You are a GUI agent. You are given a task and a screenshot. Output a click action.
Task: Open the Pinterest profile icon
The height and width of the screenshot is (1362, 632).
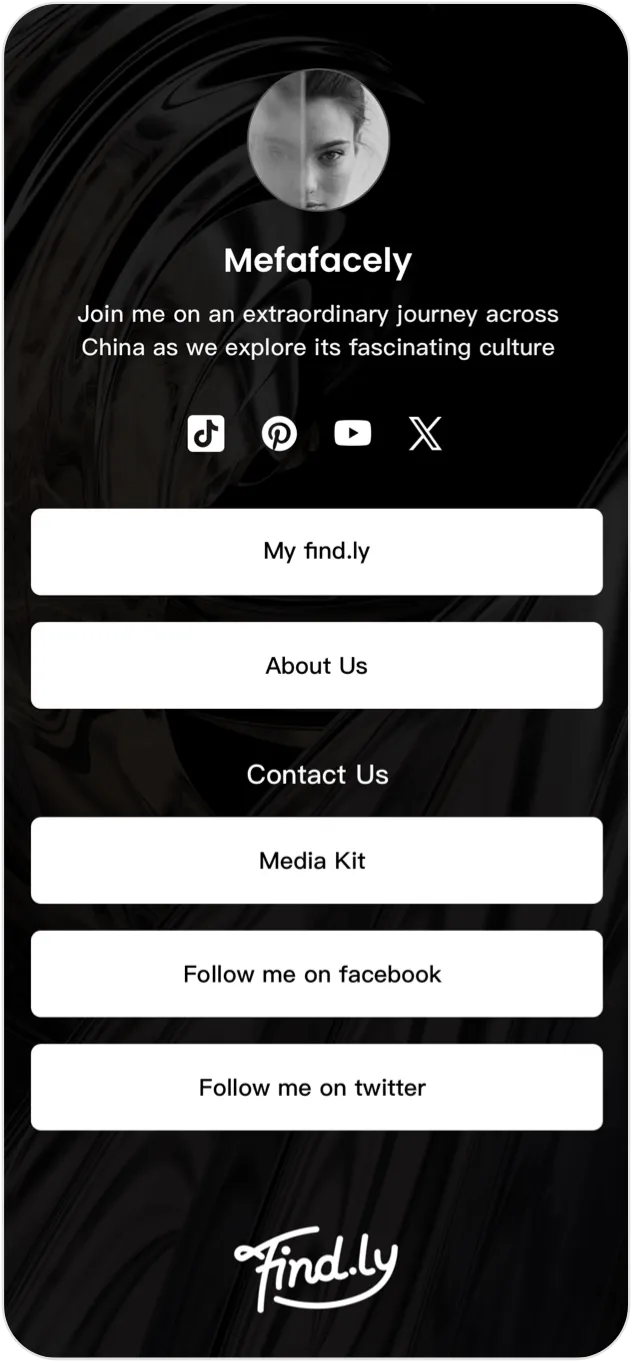279,434
